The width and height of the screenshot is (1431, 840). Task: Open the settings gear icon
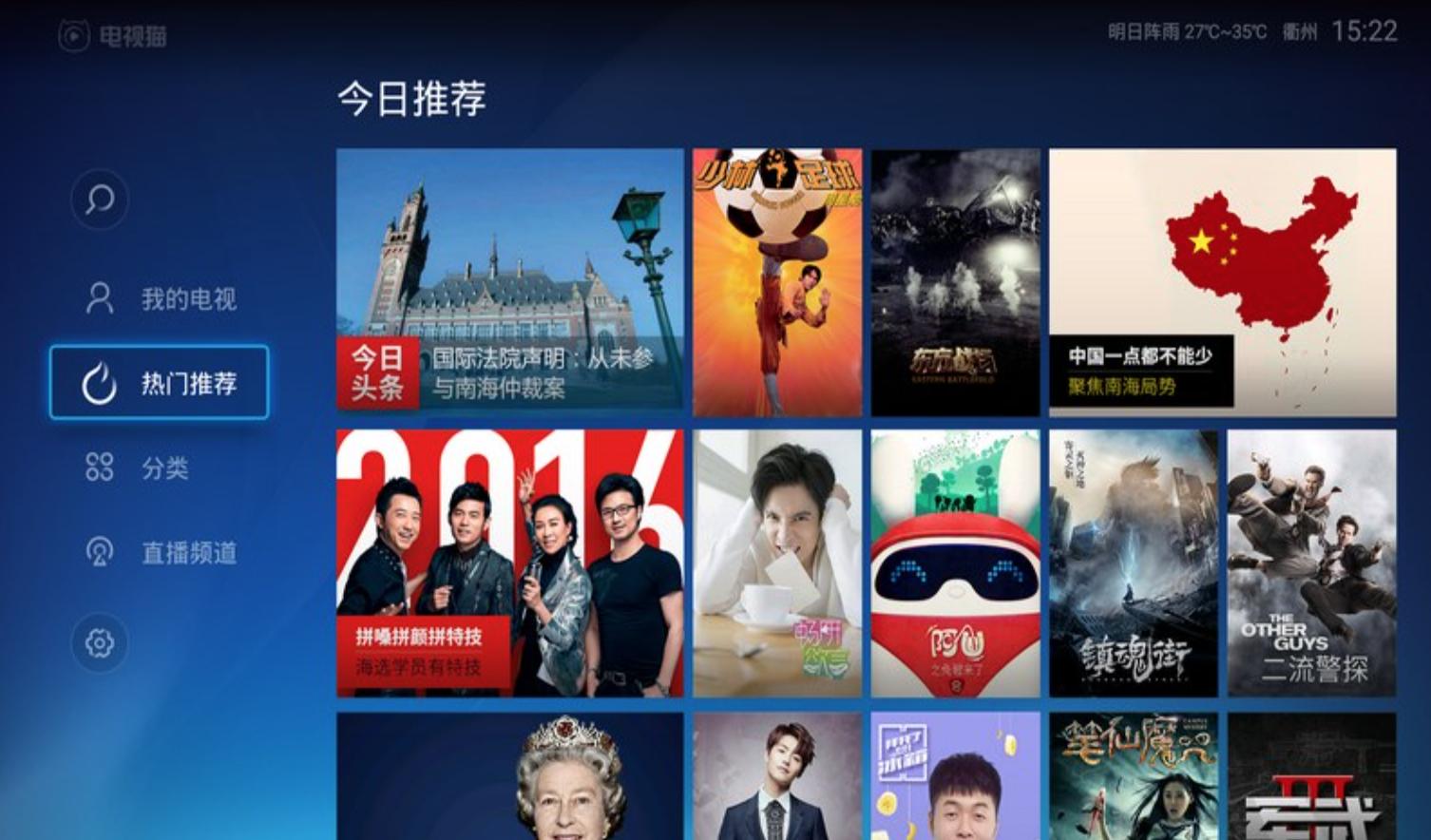coord(100,643)
